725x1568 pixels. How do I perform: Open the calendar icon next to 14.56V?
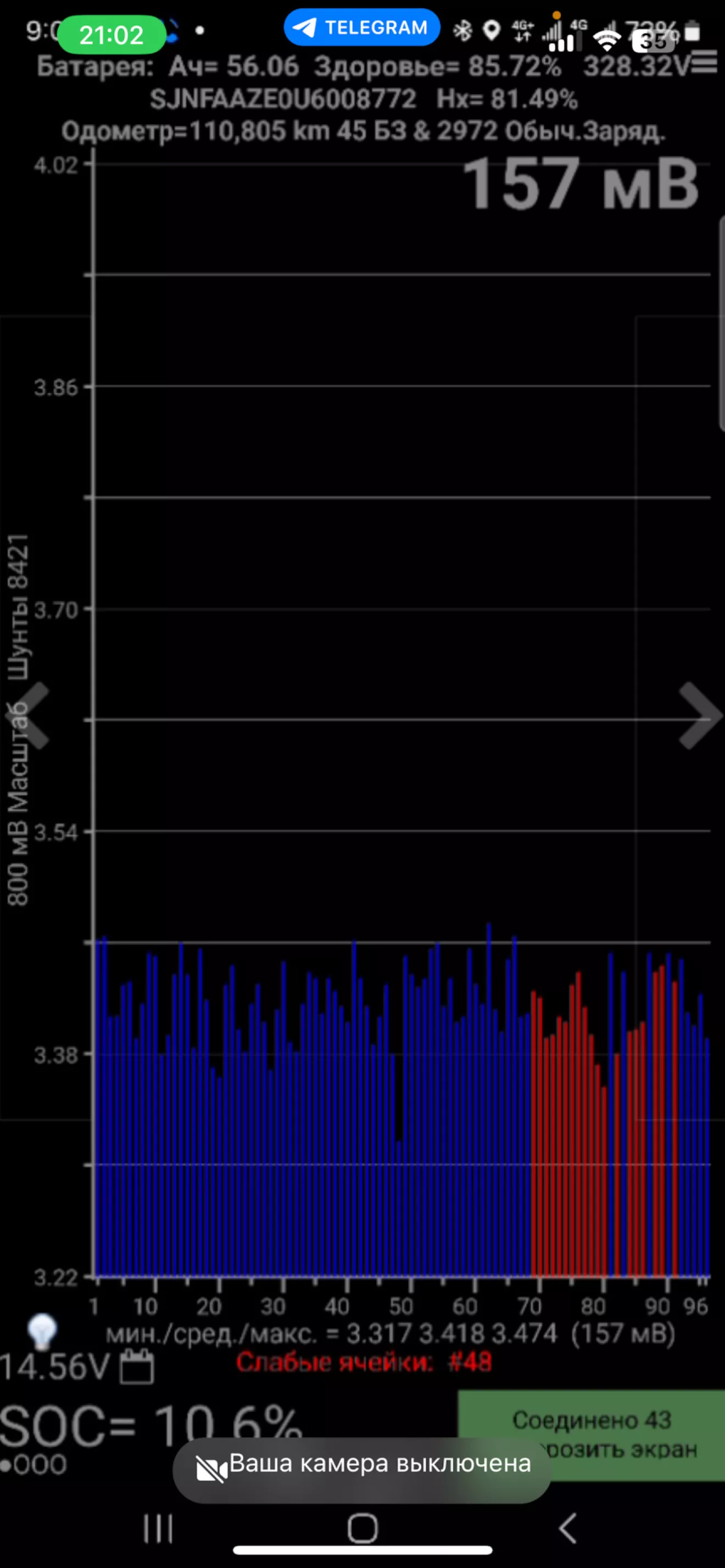136,1366
